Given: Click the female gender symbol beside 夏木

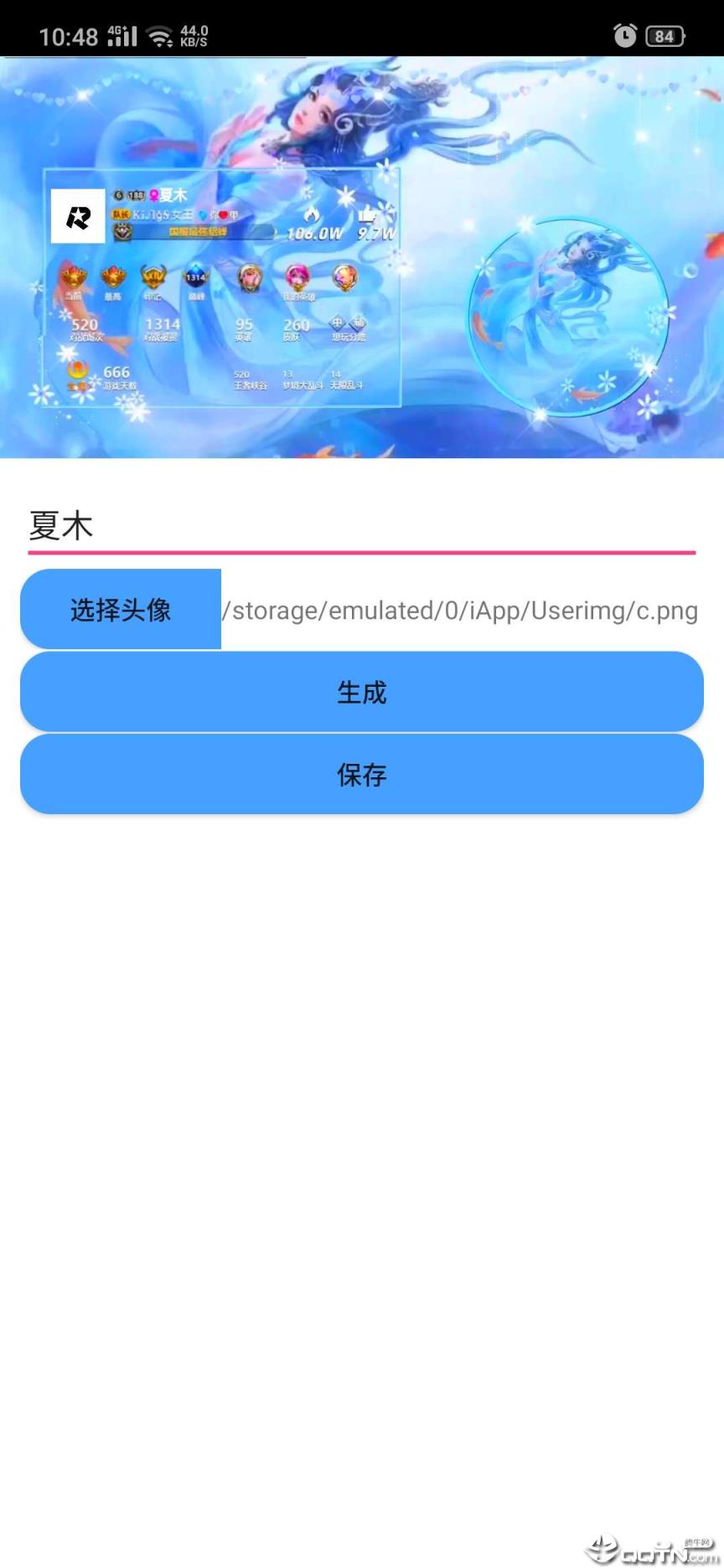Looking at the screenshot, I should coord(153,194).
